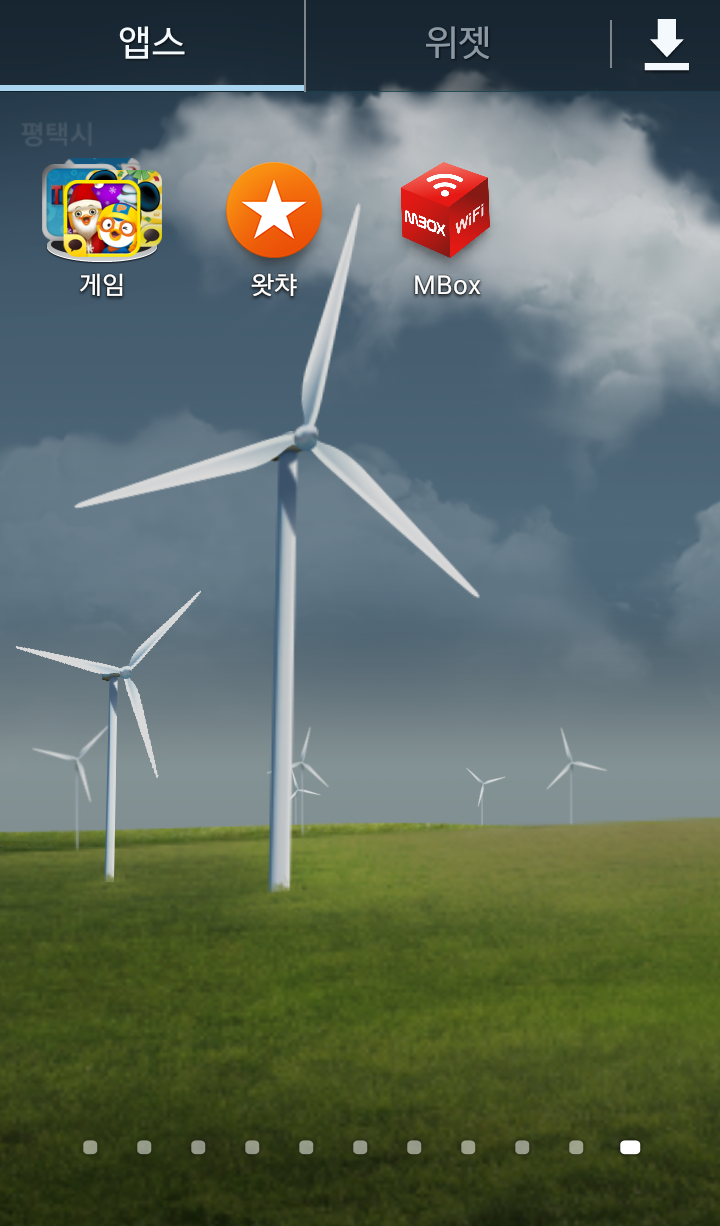
Task: Open the downloaded apps icon
Action: 666,44
